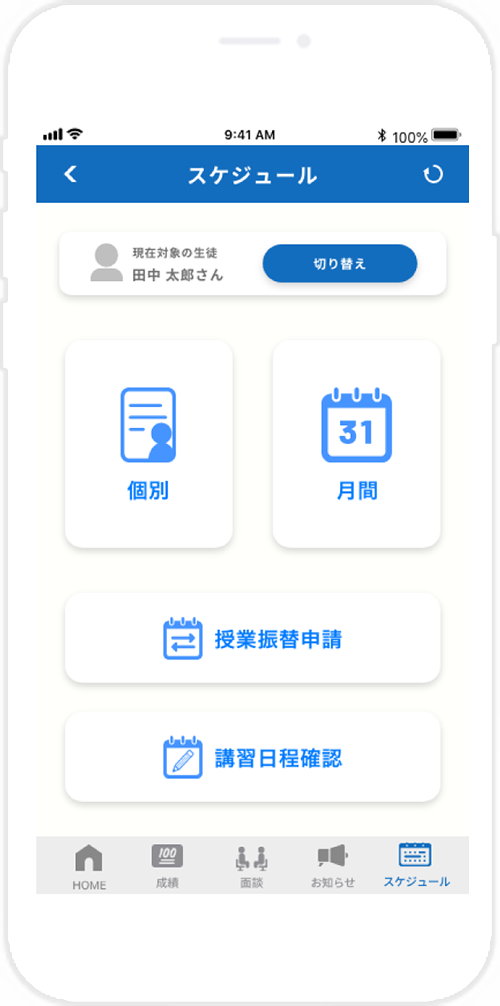Open 講習日程確認
This screenshot has width=500, height=1006.
coord(253,757)
